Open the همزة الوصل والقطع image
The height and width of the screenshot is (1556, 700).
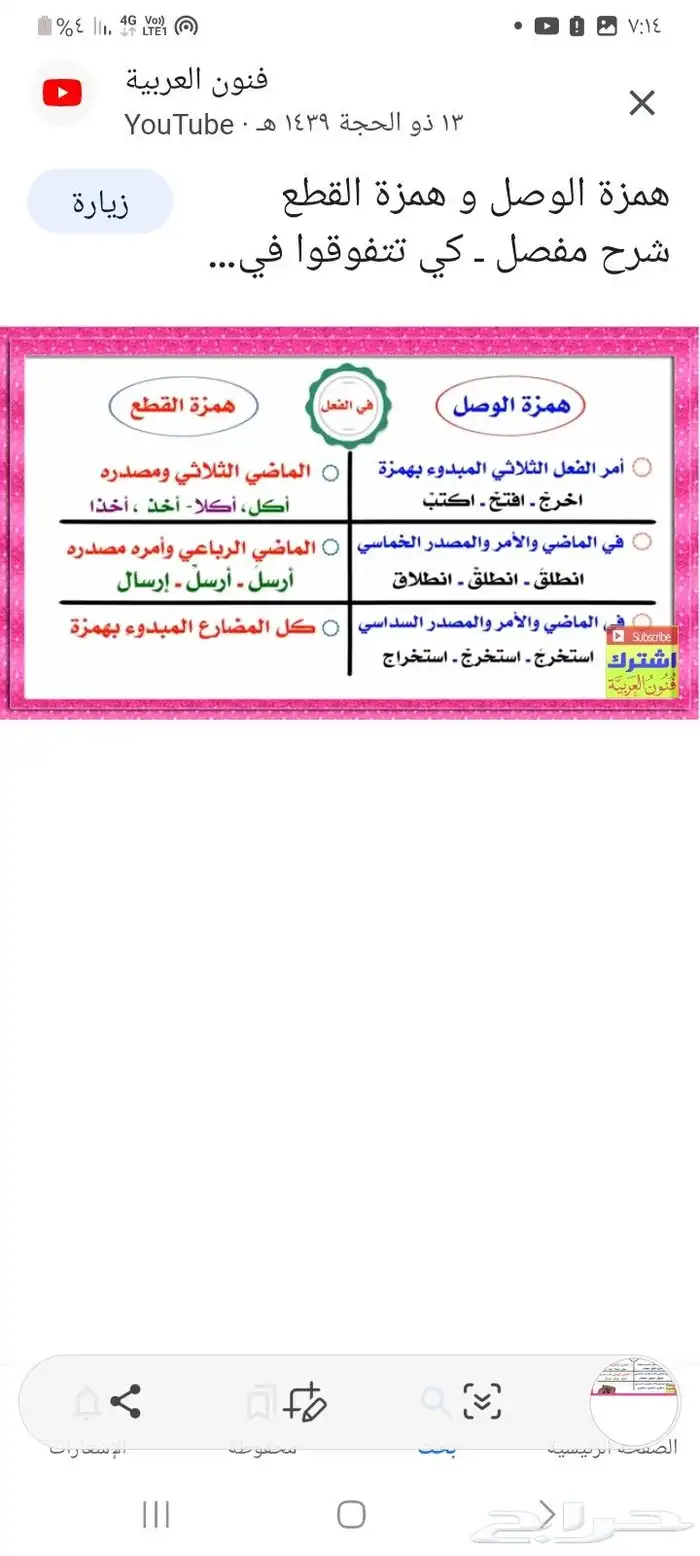(x=350, y=522)
